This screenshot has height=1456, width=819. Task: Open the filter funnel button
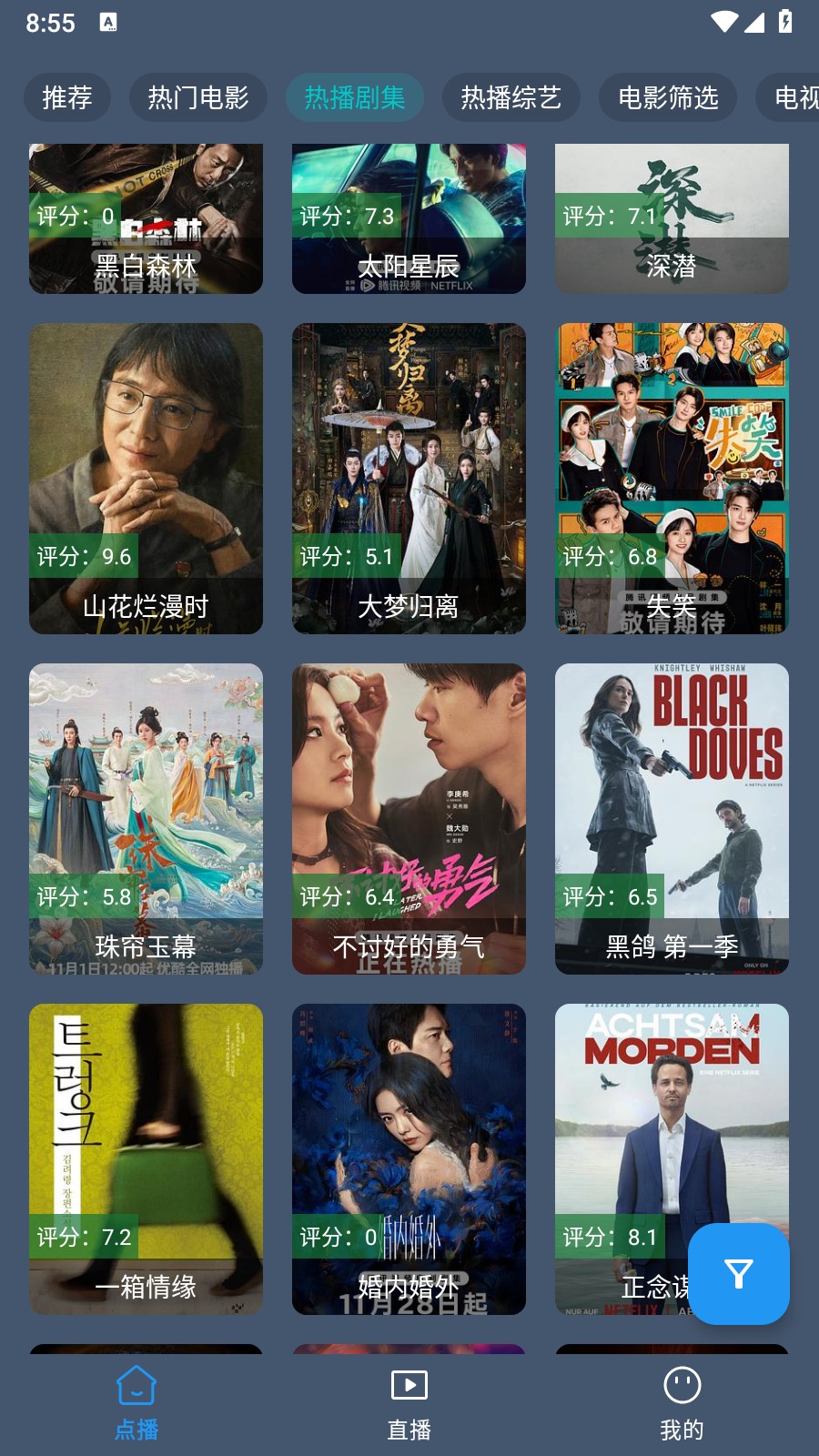pos(739,1274)
